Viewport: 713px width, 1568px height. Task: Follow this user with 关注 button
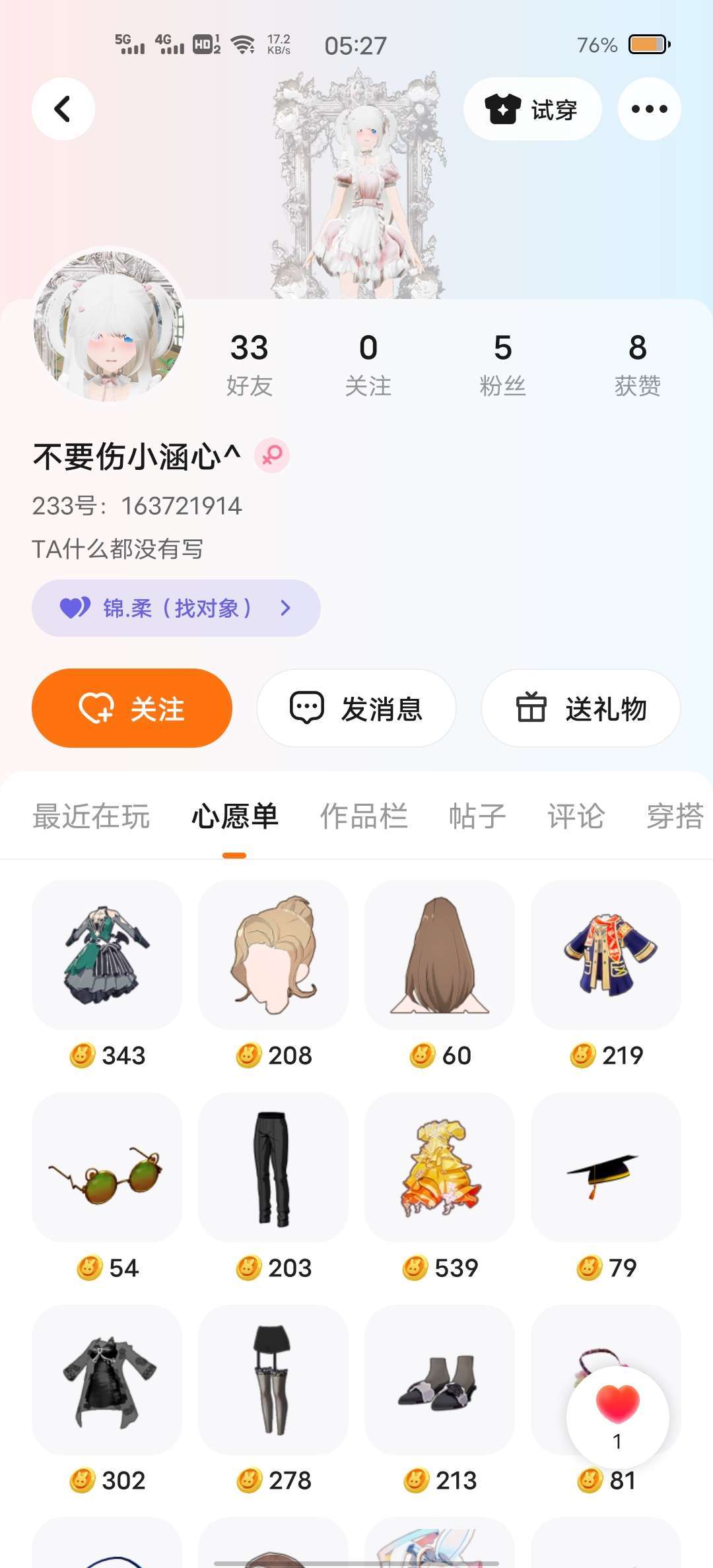point(132,708)
